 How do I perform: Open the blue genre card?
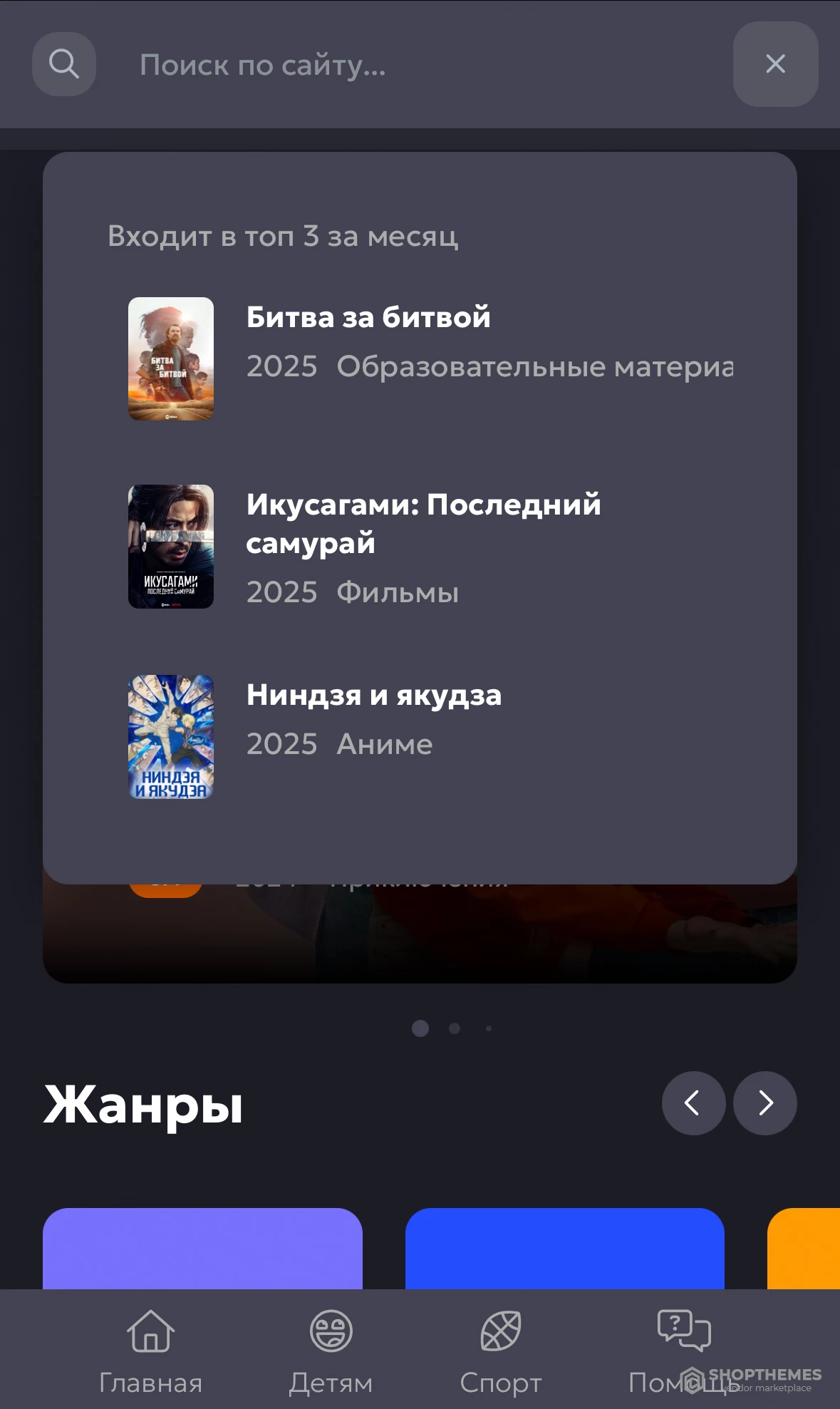[x=564, y=1249]
